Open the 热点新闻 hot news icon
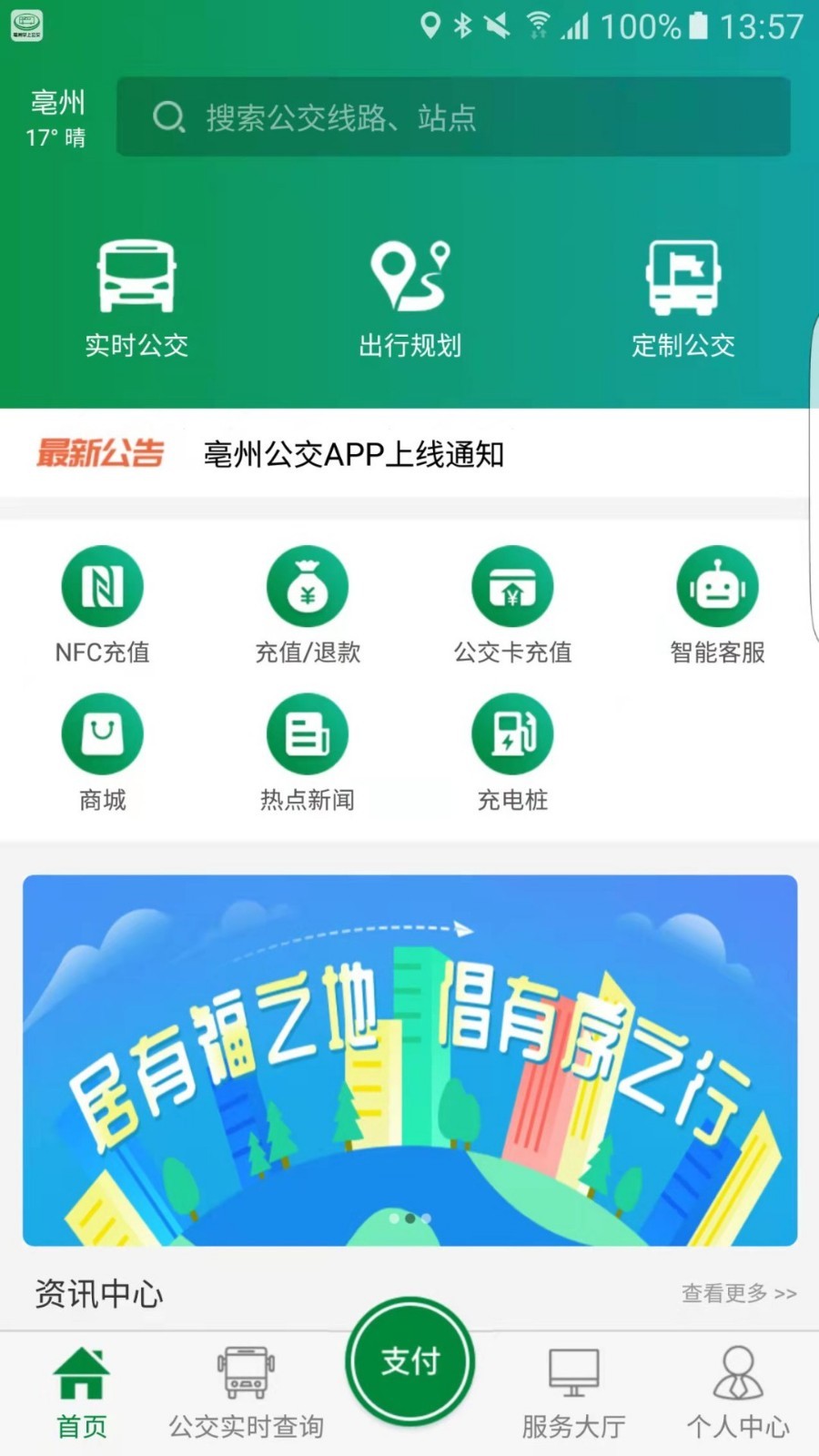The height and width of the screenshot is (1456, 819). pos(307,751)
